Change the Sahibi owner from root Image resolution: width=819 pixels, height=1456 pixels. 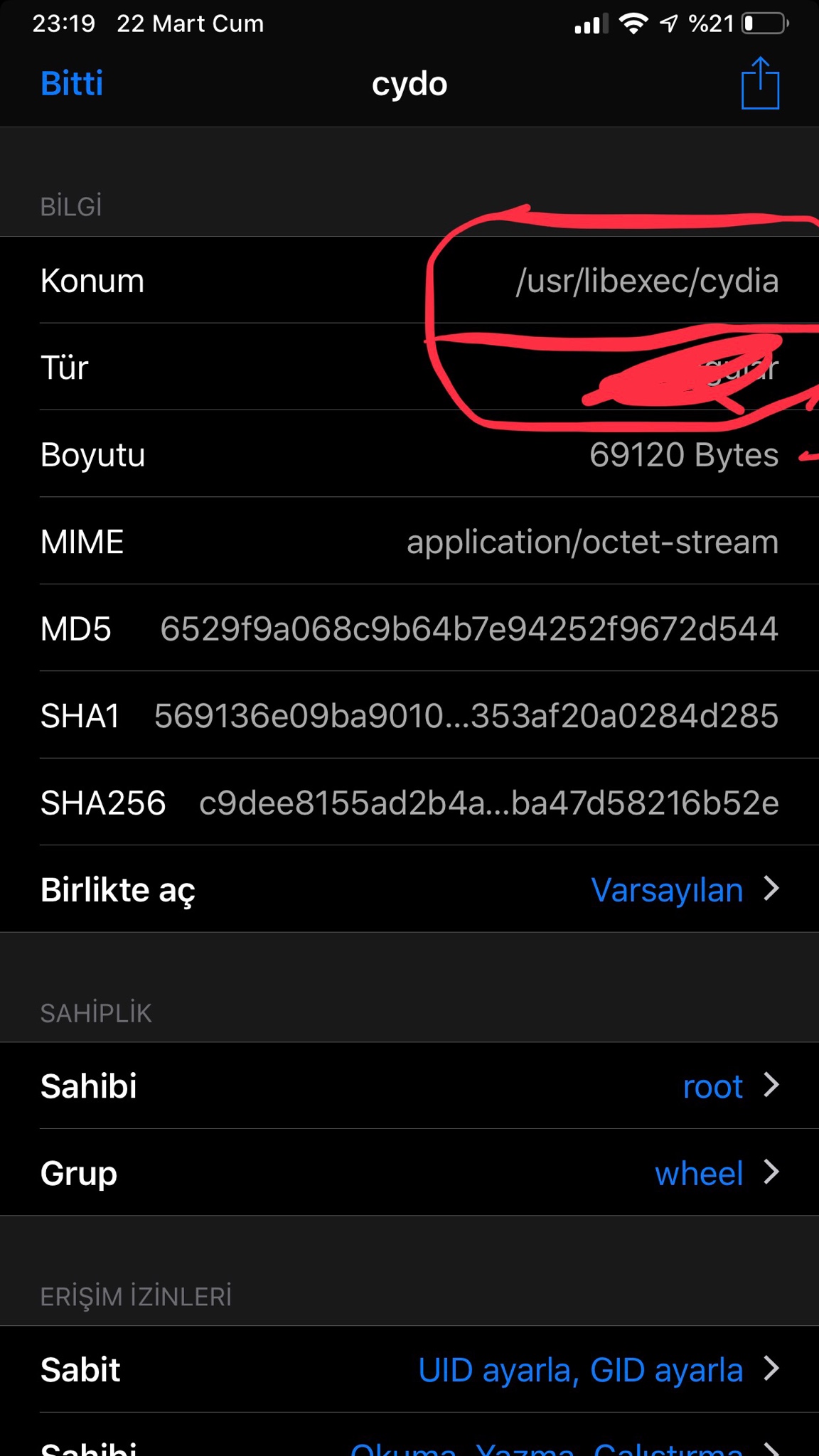409,1086
